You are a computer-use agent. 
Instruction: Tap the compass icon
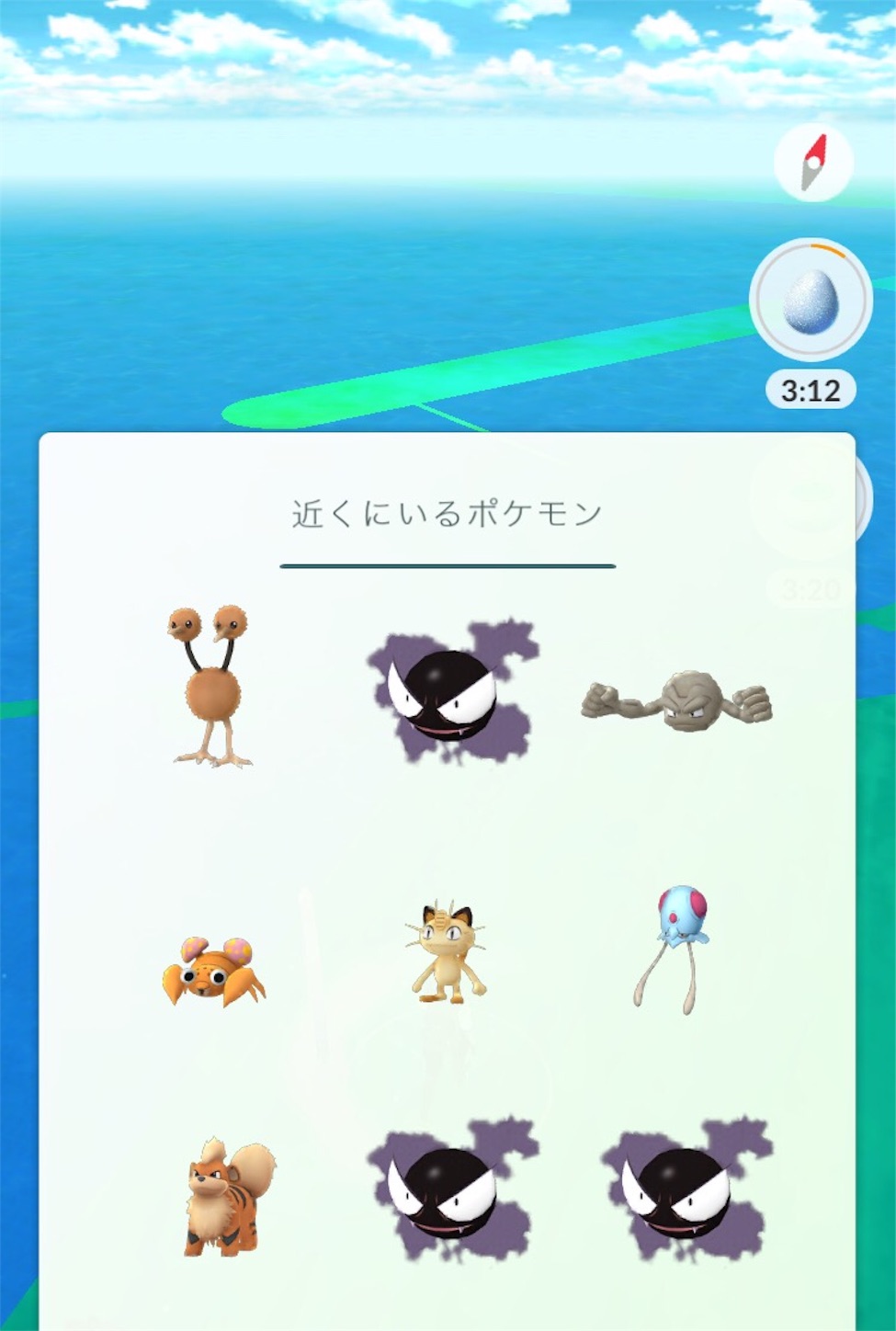point(813,163)
